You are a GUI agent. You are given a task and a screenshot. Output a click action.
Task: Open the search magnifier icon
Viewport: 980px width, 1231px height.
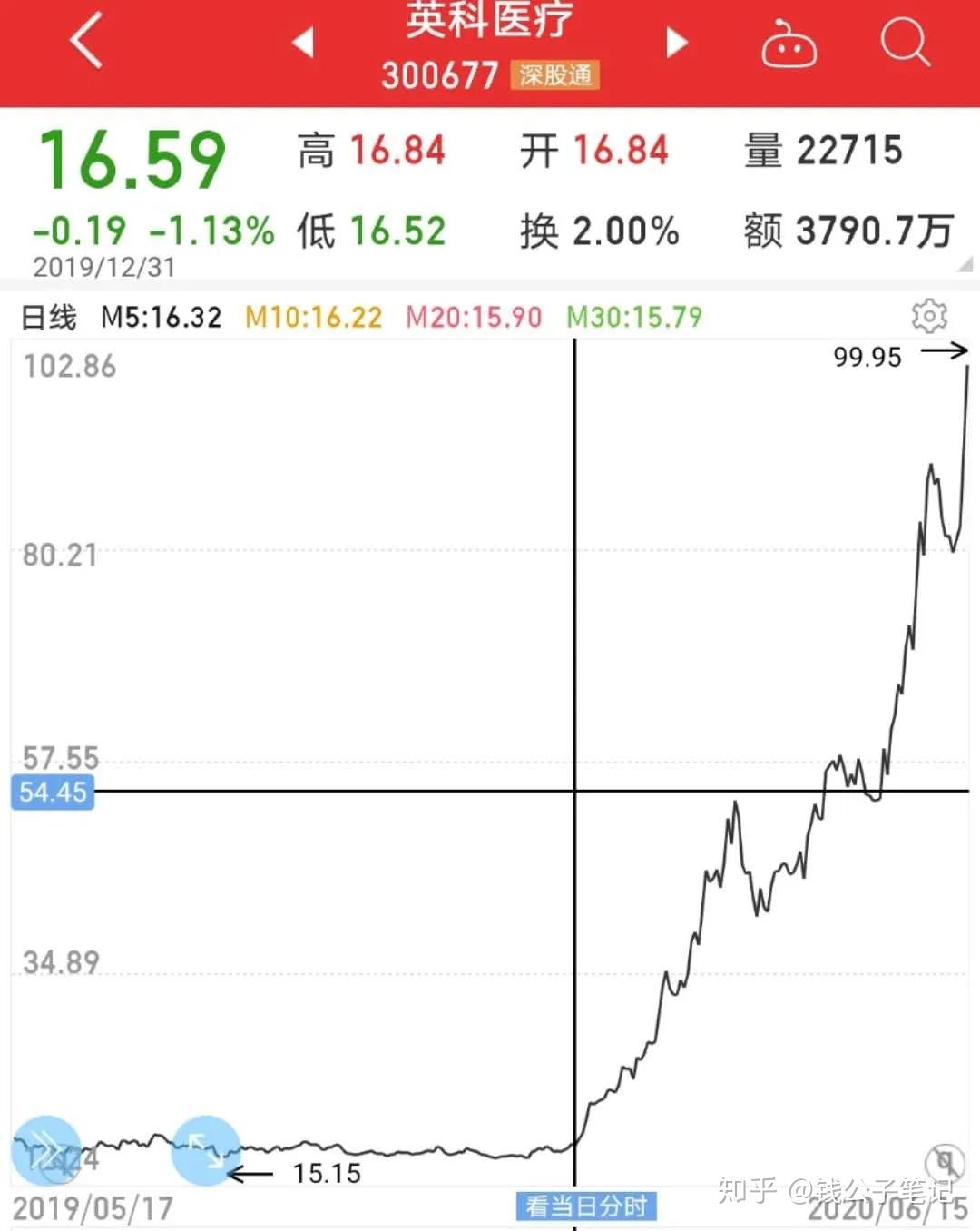[905, 43]
